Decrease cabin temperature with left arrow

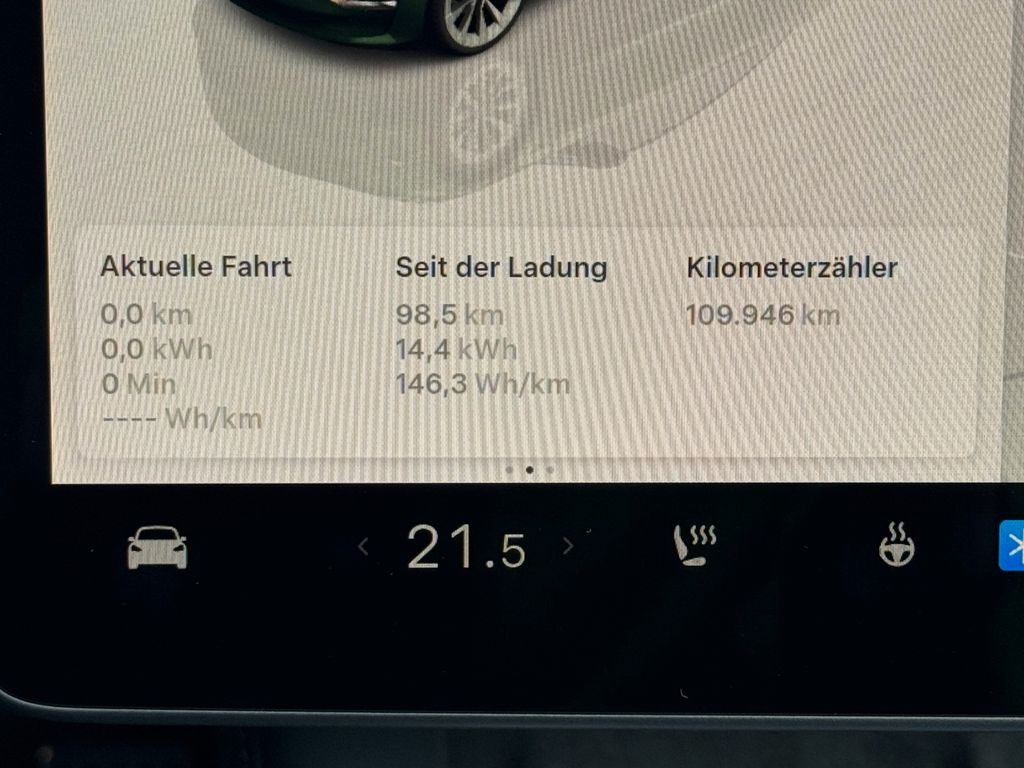[x=363, y=546]
